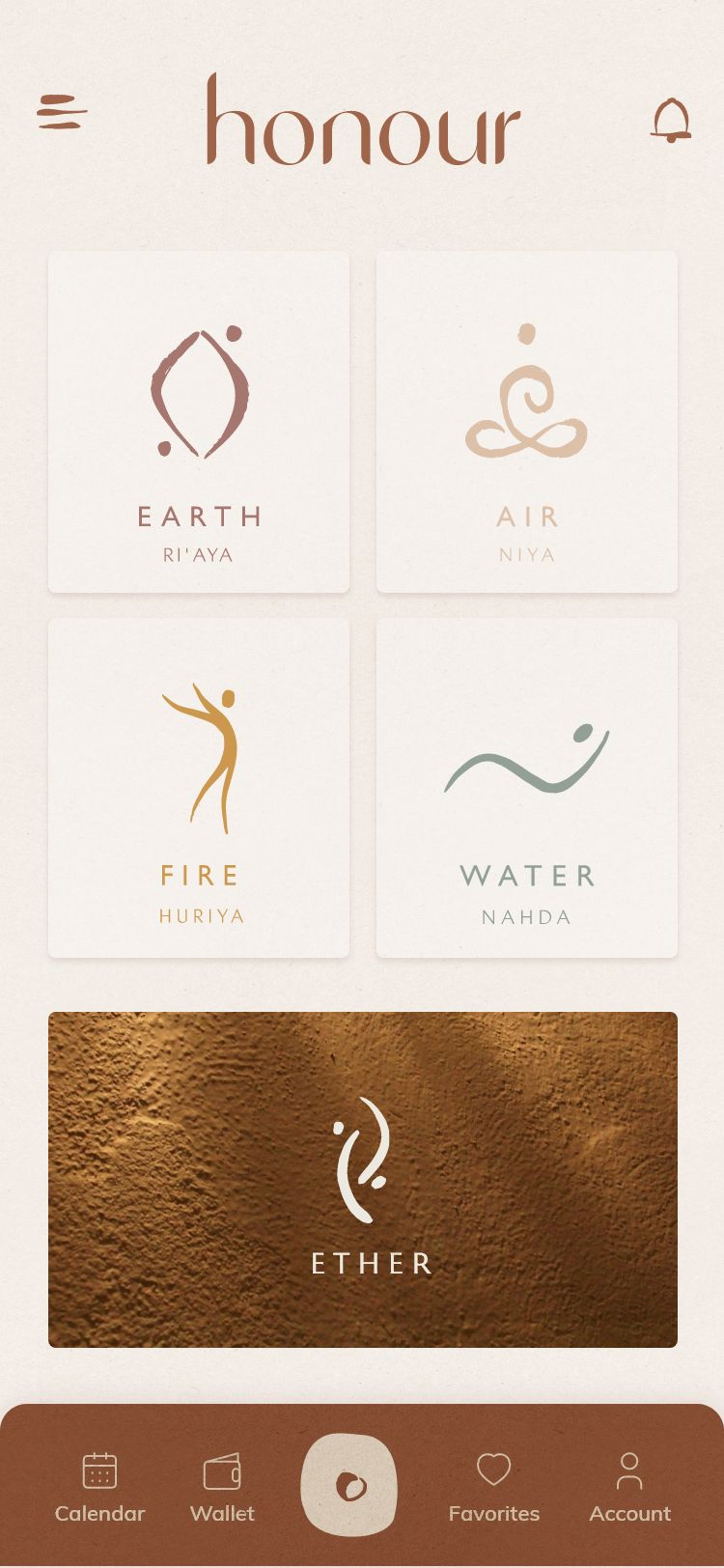This screenshot has height=1568, width=724.
Task: Tap the center home button
Action: 349,1485
